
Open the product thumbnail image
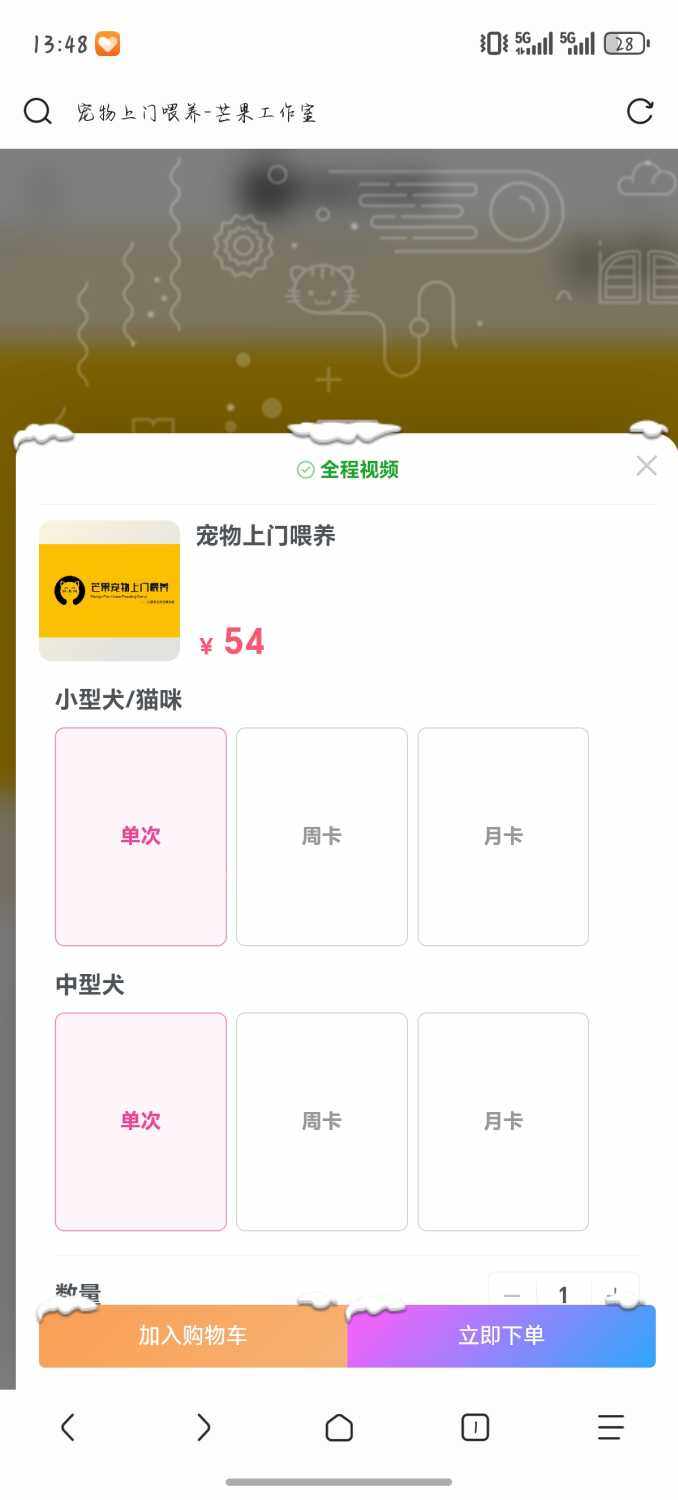(109, 590)
